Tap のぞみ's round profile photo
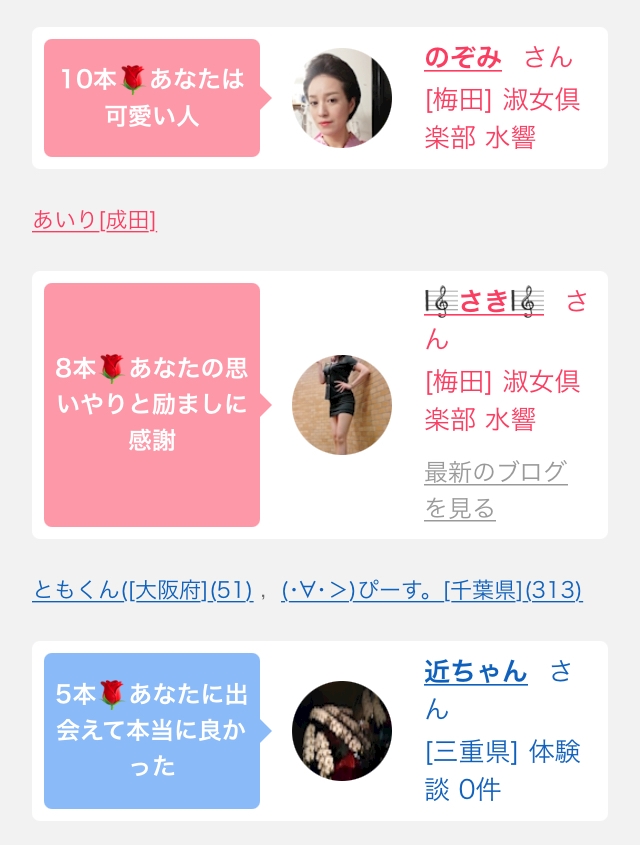 click(342, 98)
